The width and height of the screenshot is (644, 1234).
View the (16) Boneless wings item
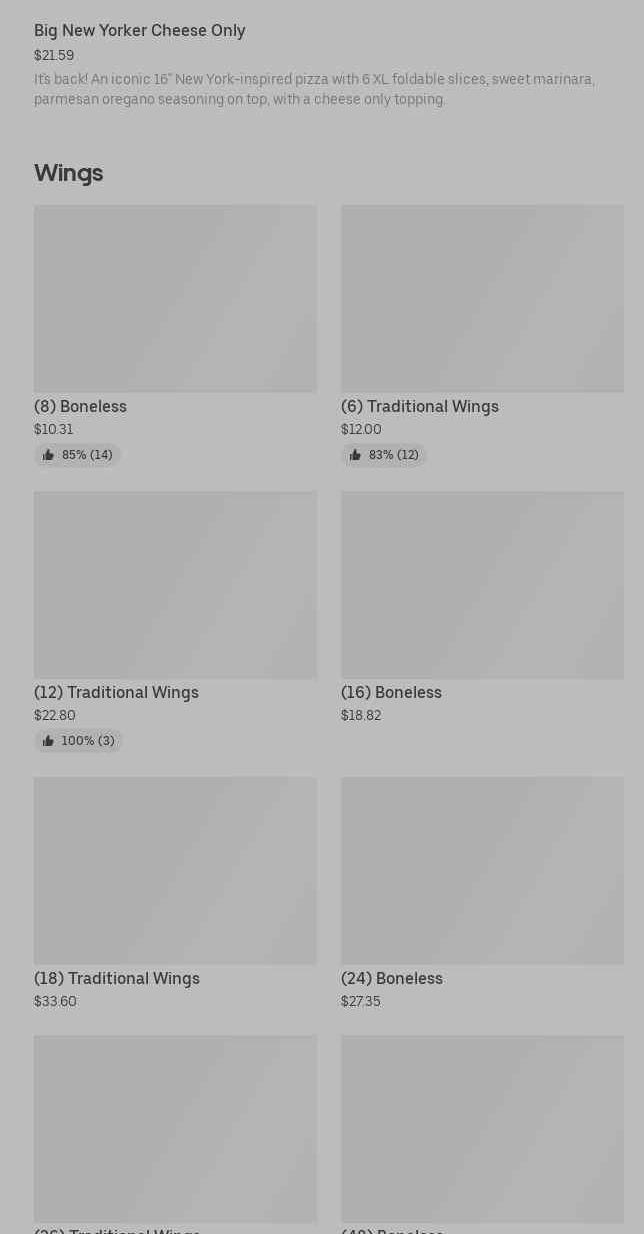482,608
